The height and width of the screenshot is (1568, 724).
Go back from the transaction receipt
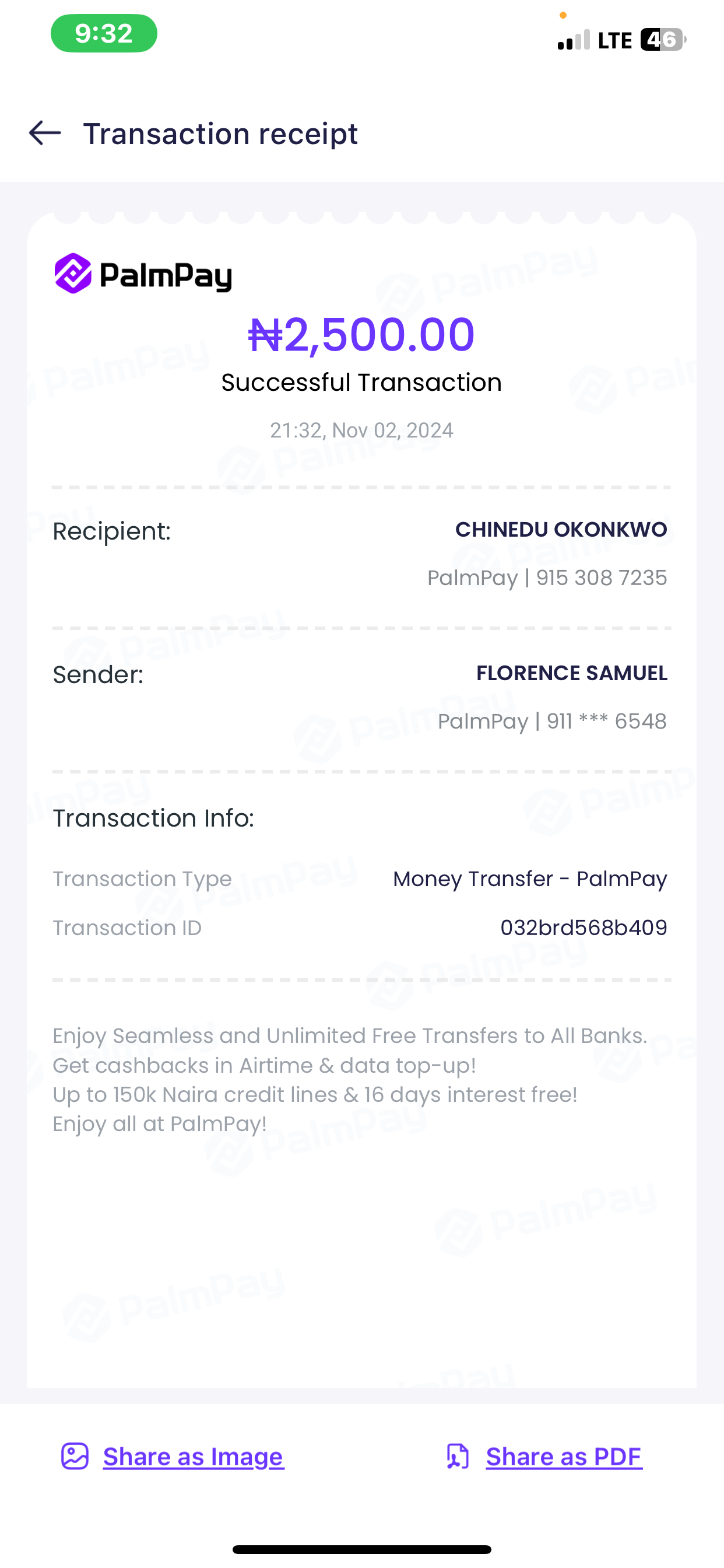click(45, 134)
